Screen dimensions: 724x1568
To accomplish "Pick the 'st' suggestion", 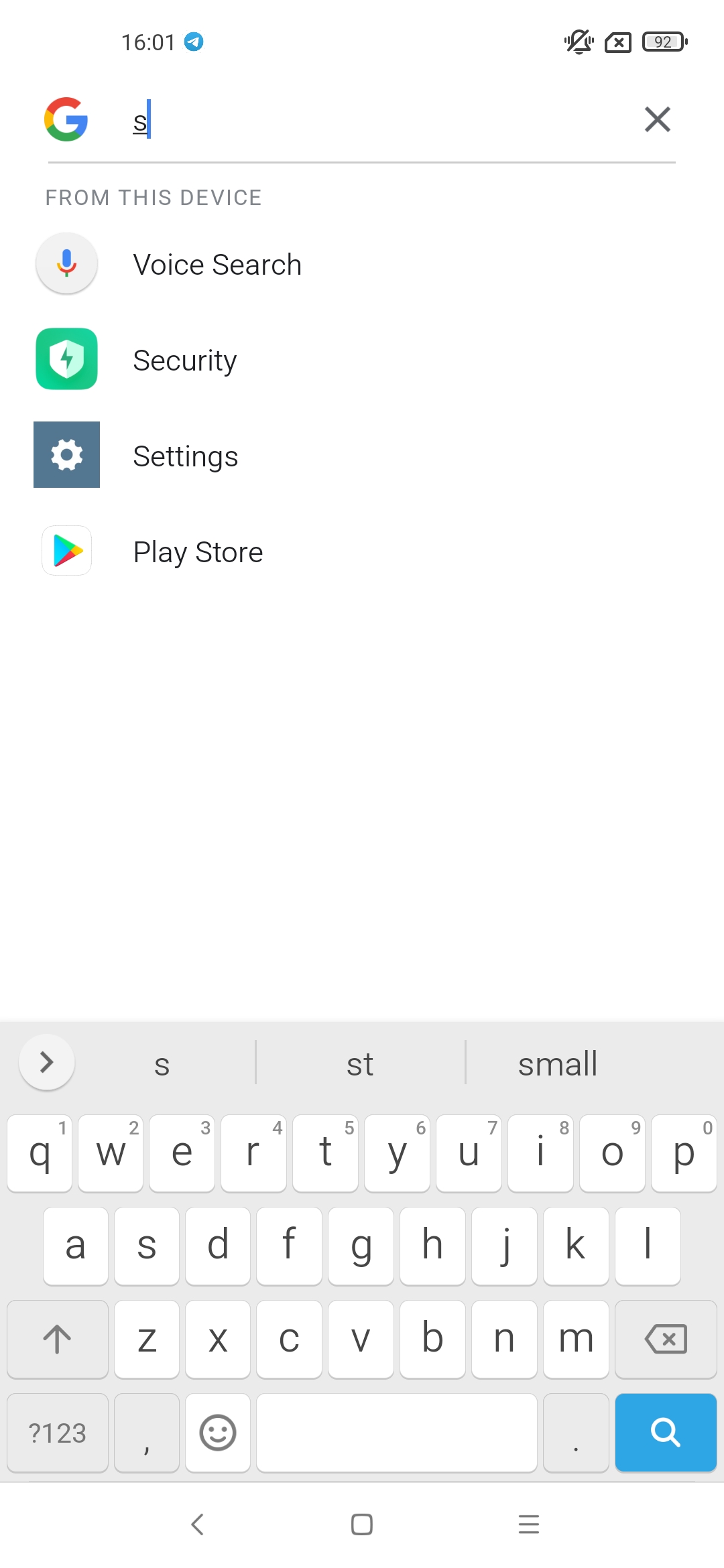I will (360, 1063).
